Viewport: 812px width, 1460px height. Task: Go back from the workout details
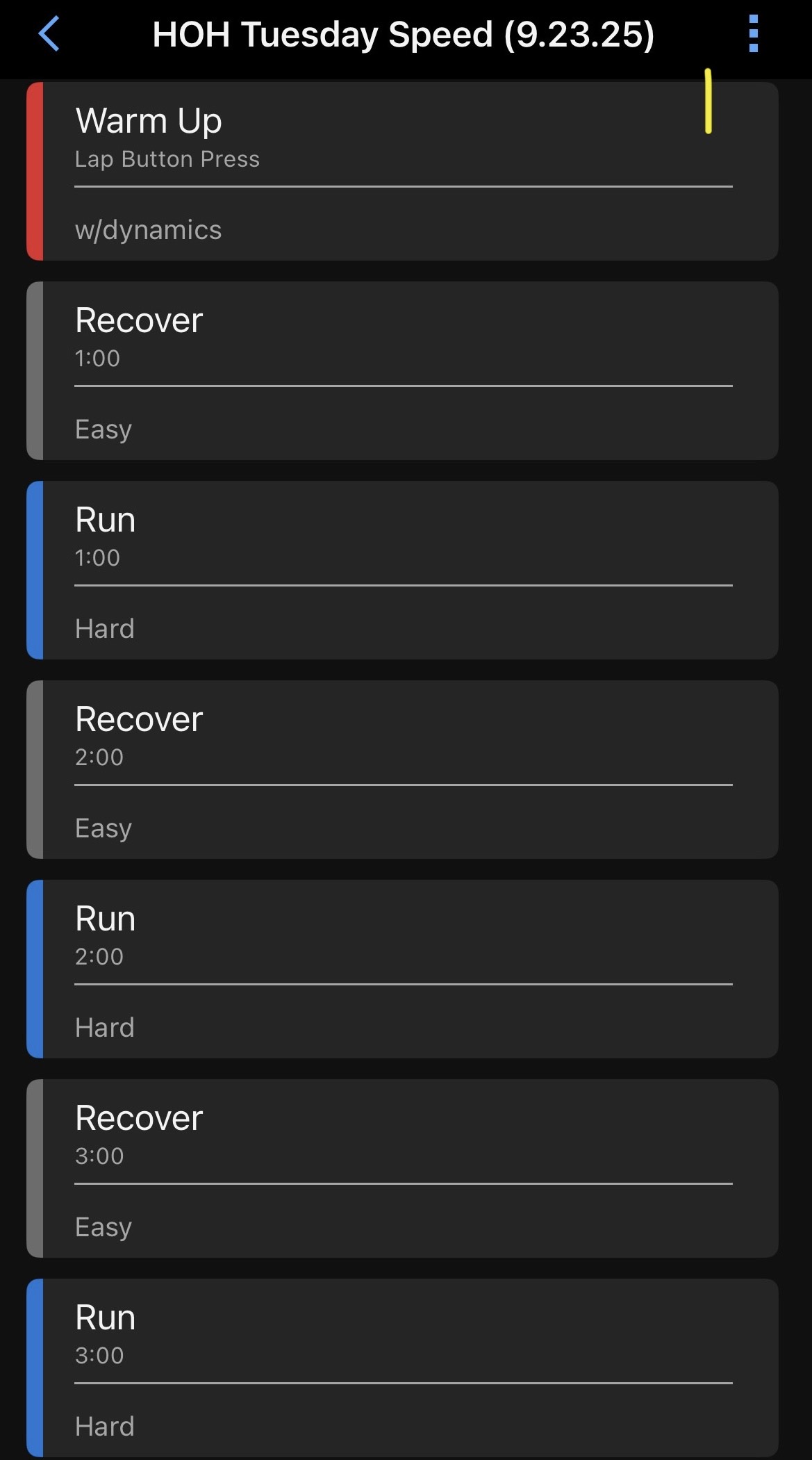coord(49,34)
